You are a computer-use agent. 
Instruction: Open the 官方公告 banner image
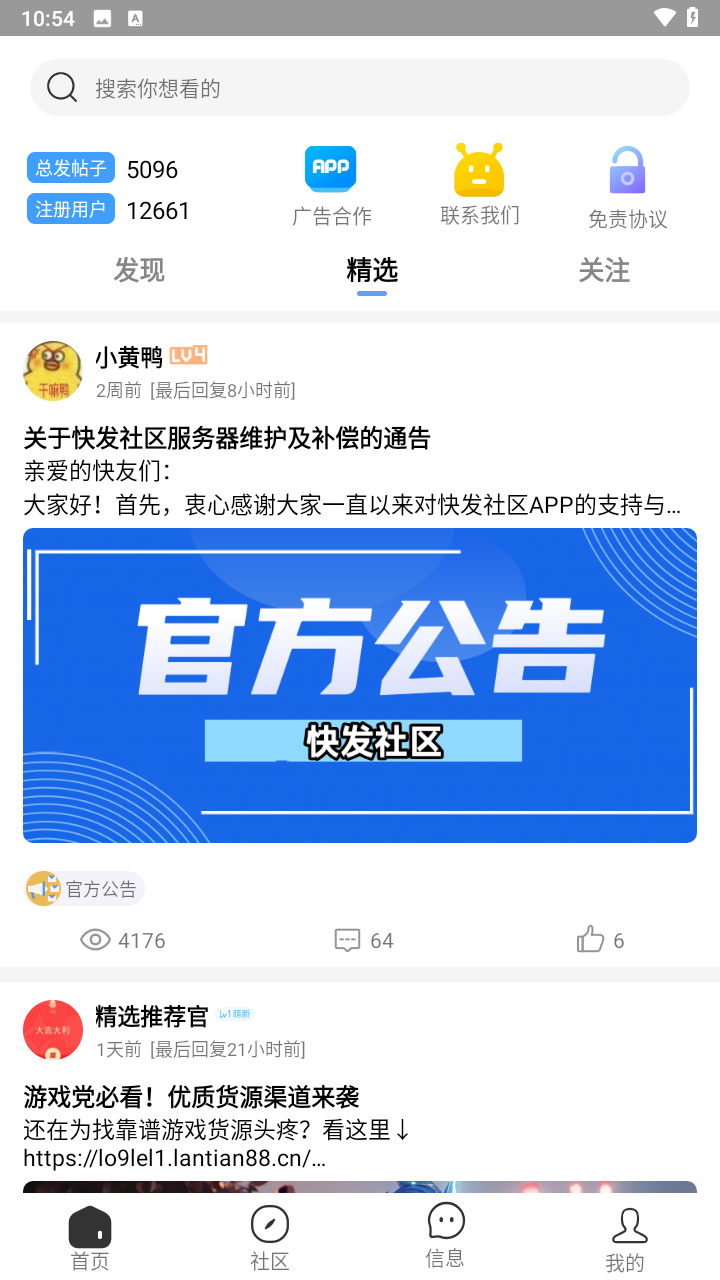point(360,685)
